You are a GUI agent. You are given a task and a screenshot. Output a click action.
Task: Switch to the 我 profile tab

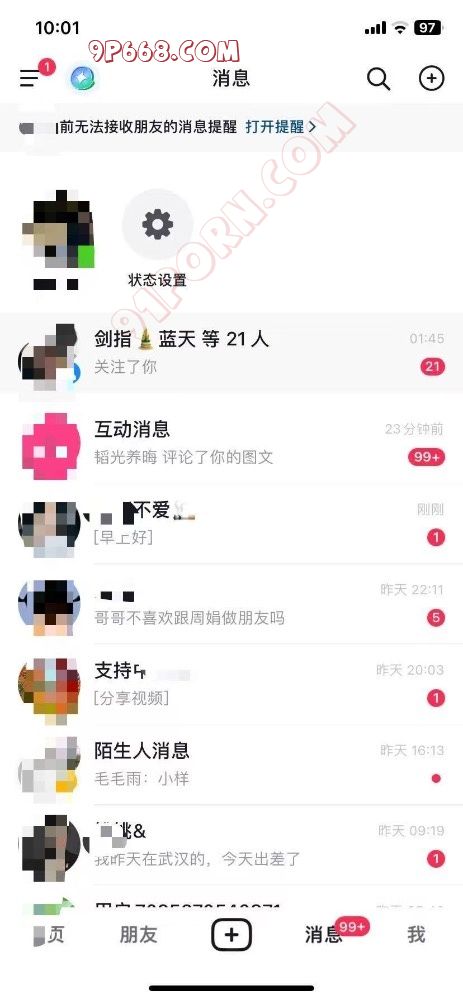[x=416, y=935]
